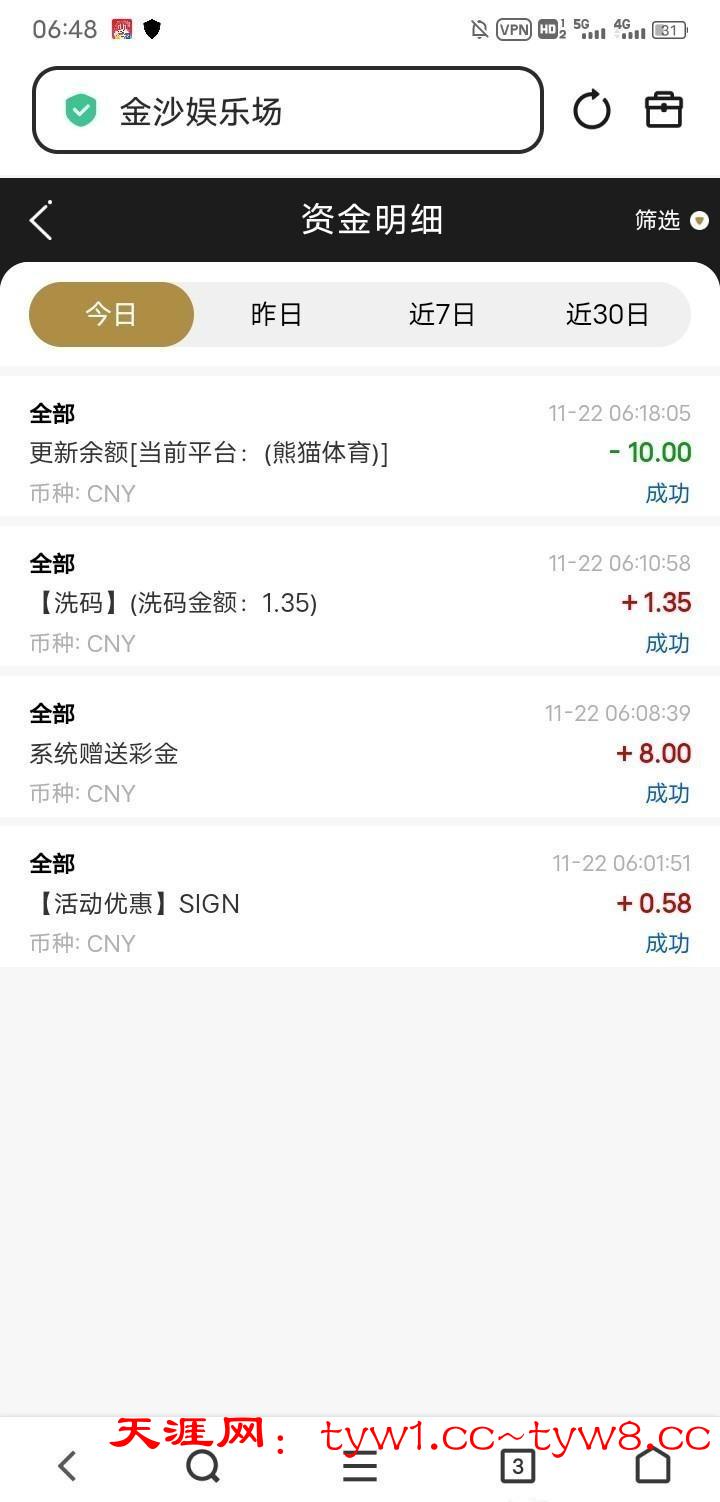Open the briefcase toolbox icon
The width and height of the screenshot is (720, 1502).
coord(663,110)
